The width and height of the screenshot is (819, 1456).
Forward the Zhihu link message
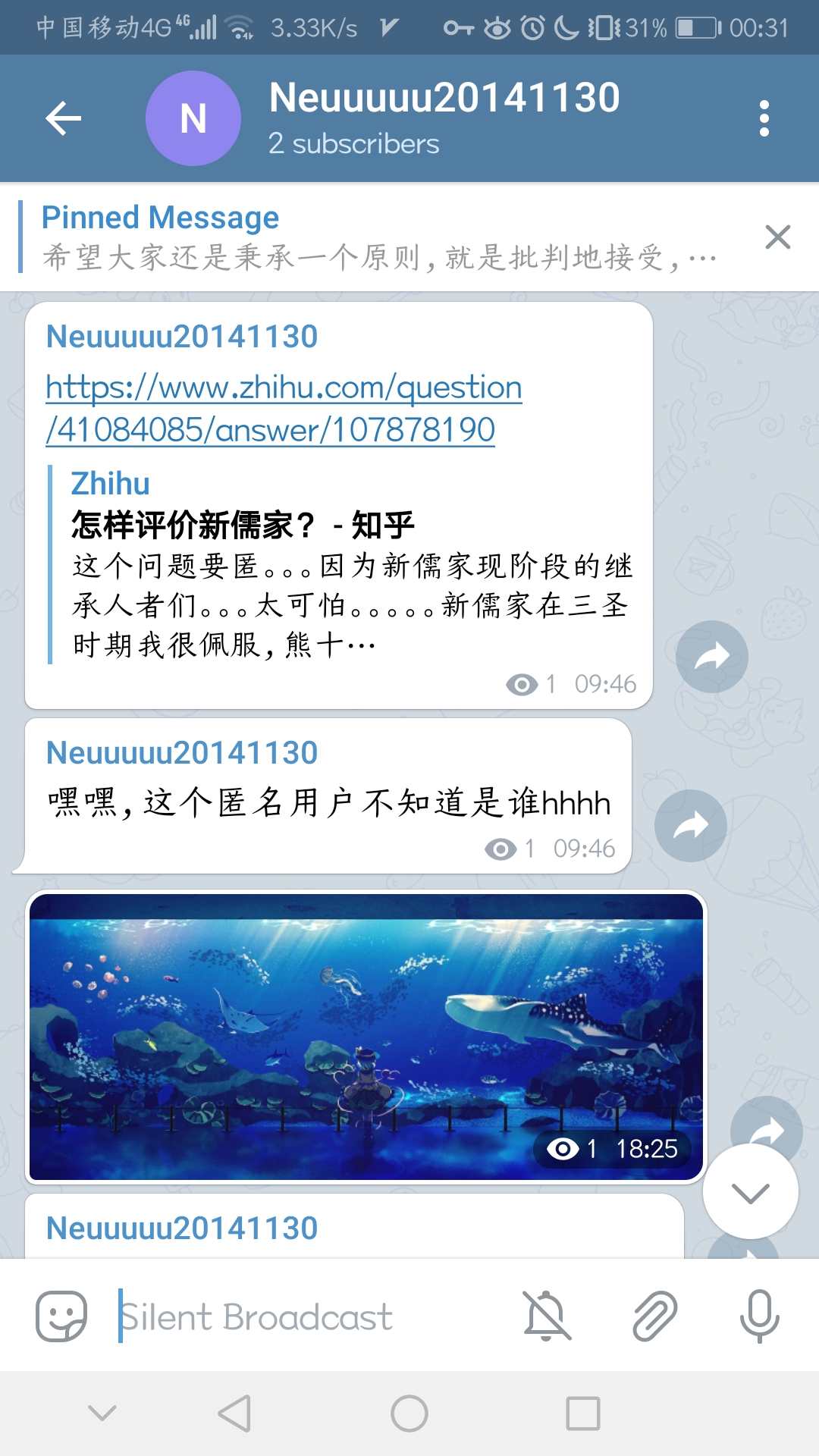[x=711, y=657]
